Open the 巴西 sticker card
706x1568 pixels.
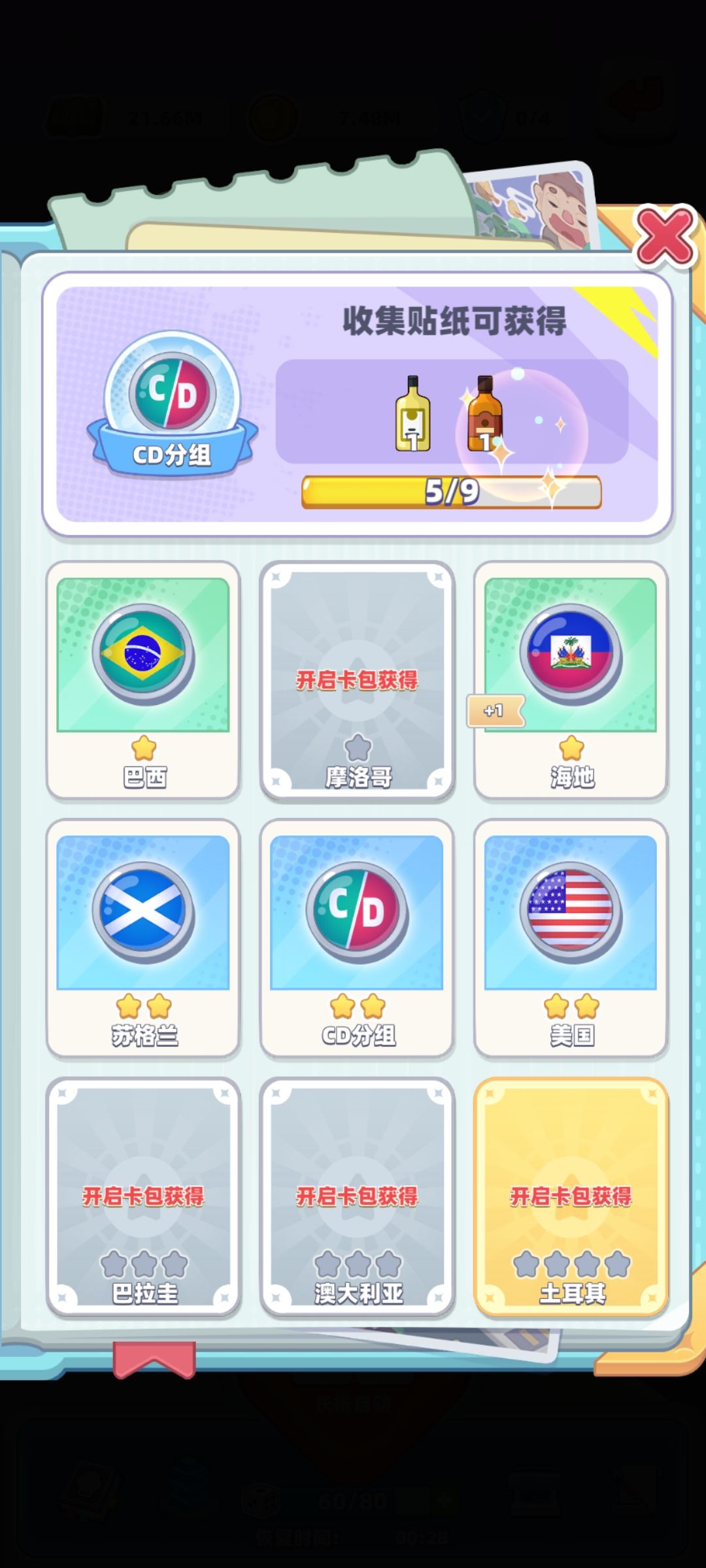(x=143, y=680)
